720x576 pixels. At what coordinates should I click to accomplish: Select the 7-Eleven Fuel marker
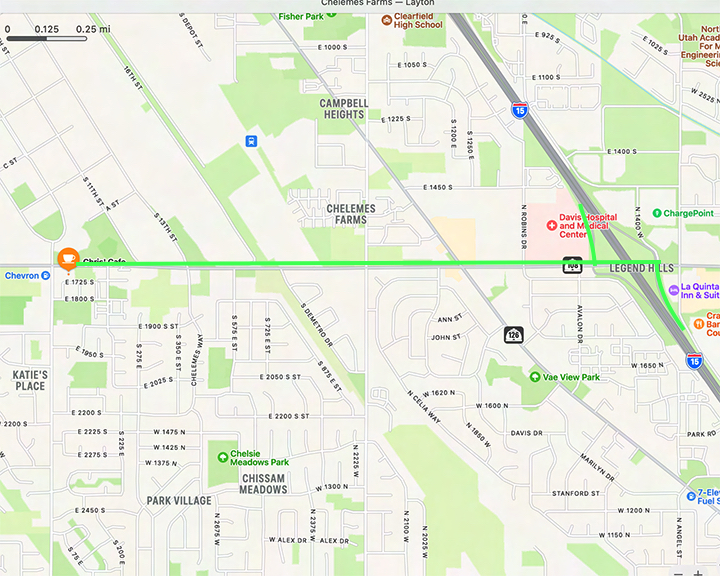pyautogui.click(x=690, y=496)
